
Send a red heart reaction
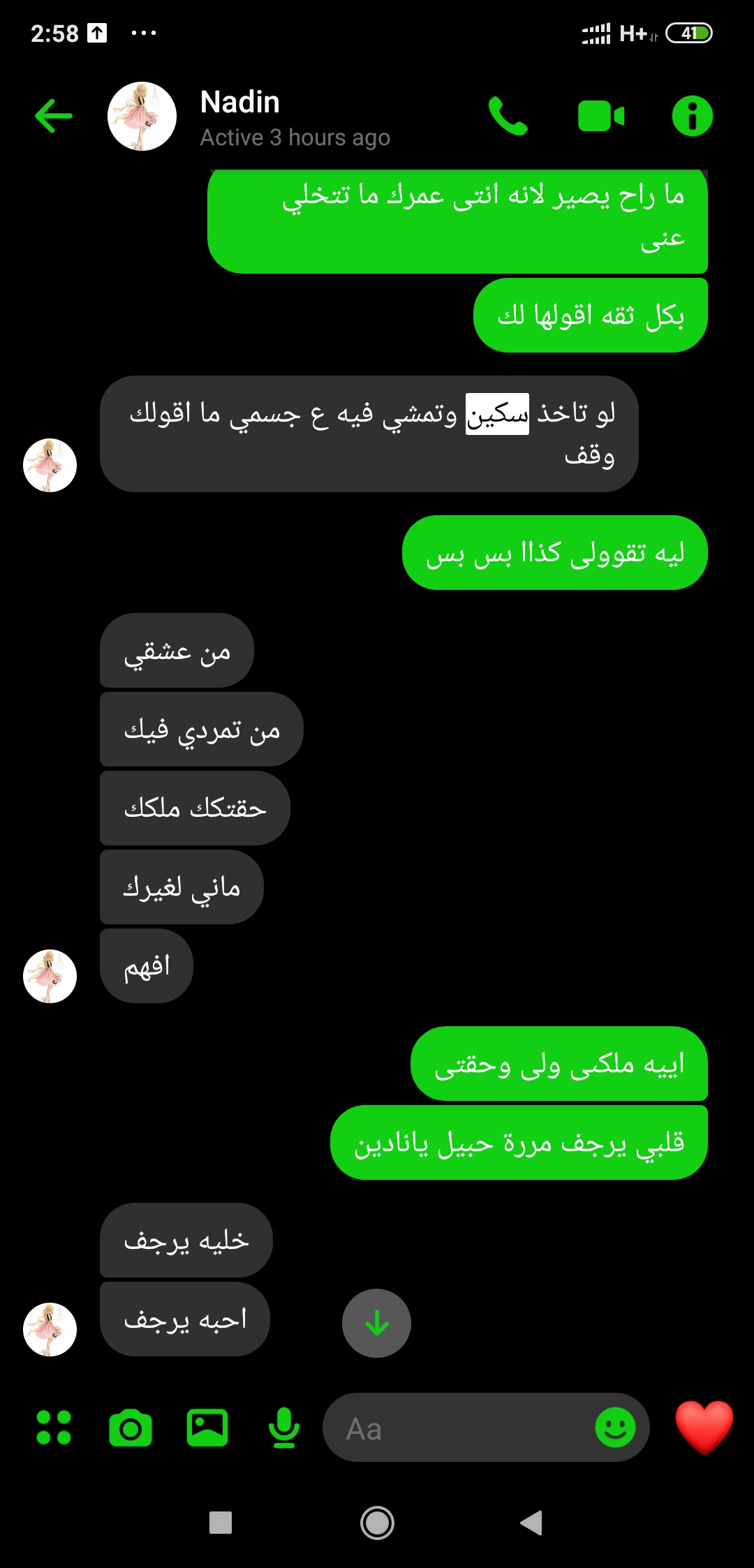pyautogui.click(x=704, y=1426)
